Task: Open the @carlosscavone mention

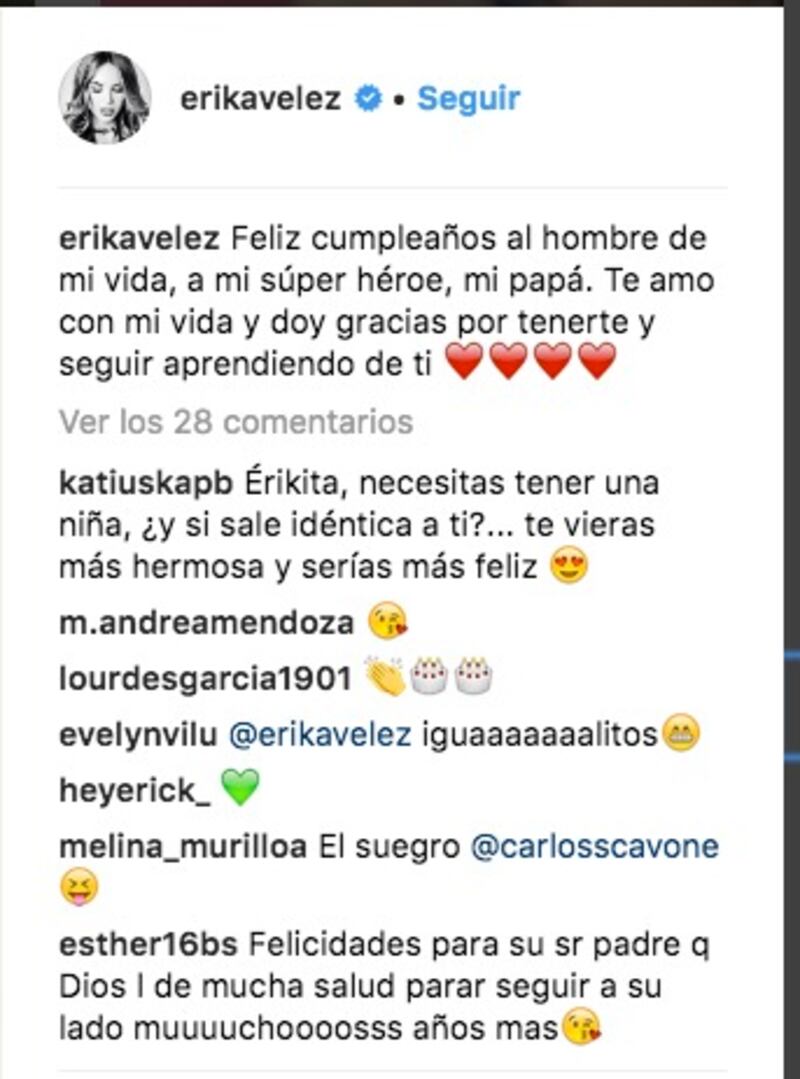Action: click(596, 846)
